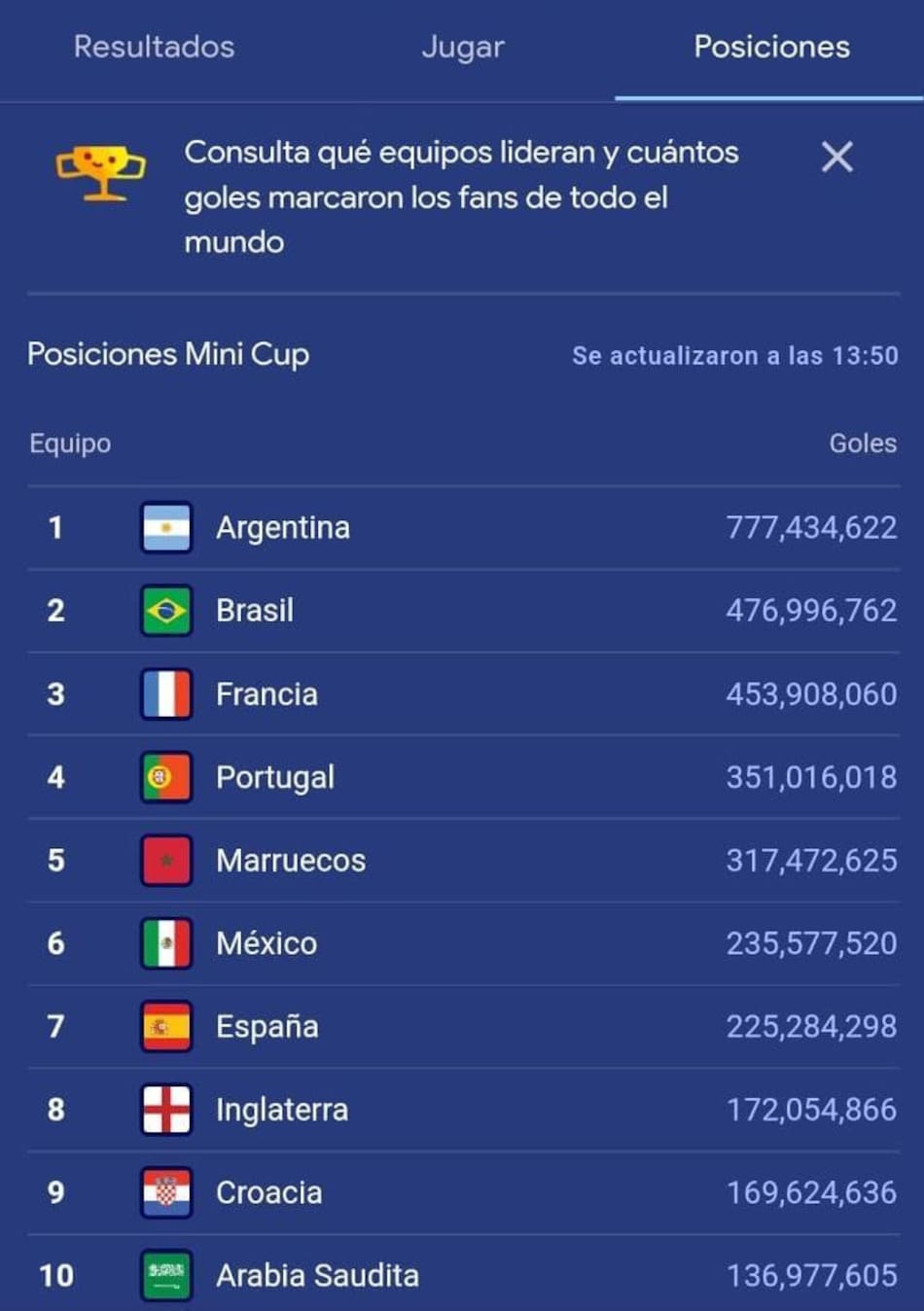The width and height of the screenshot is (924, 1311).
Task: Switch to the Resultados tab
Action: point(154,47)
